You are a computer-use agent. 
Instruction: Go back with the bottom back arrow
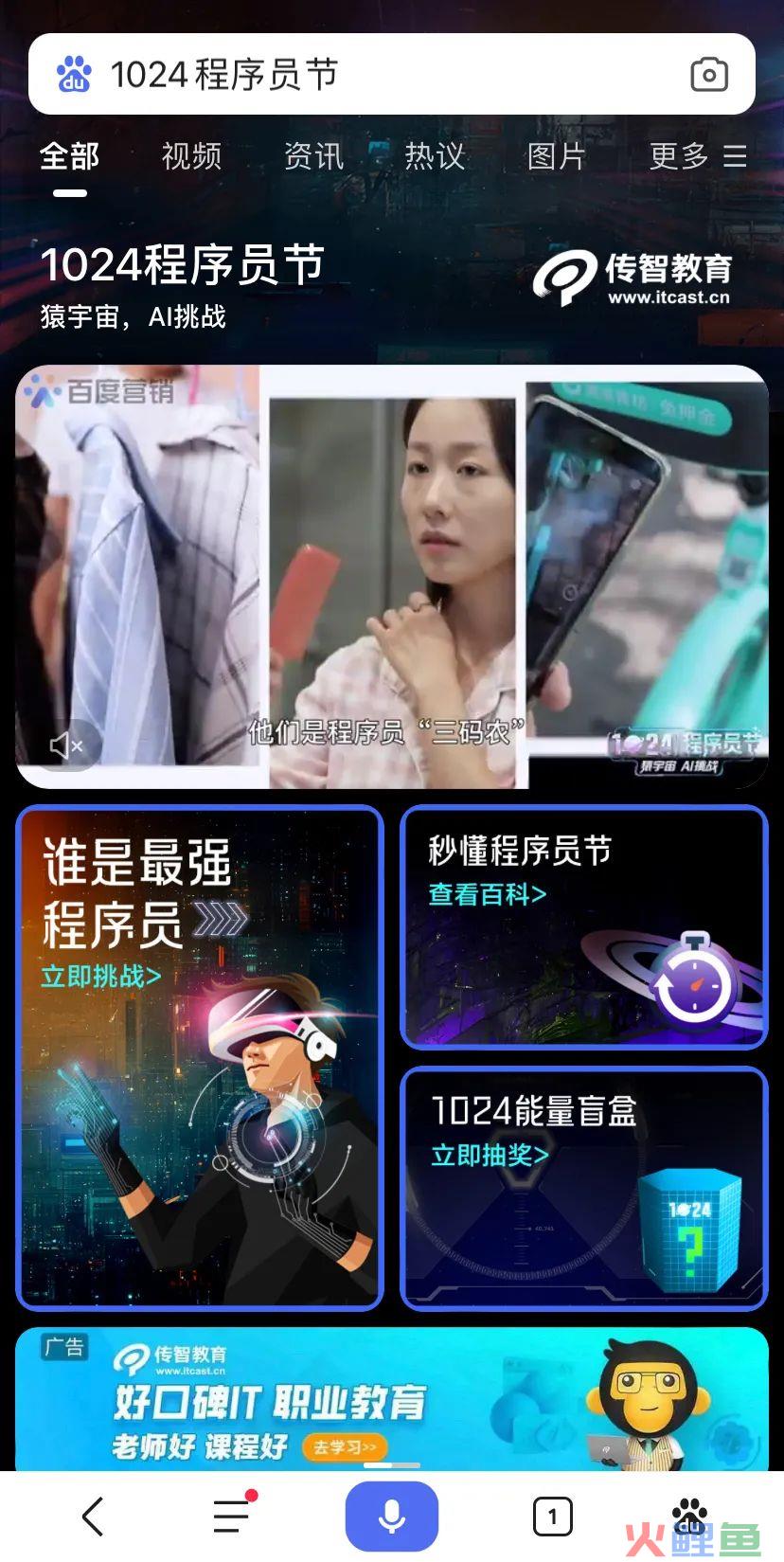(x=93, y=1517)
